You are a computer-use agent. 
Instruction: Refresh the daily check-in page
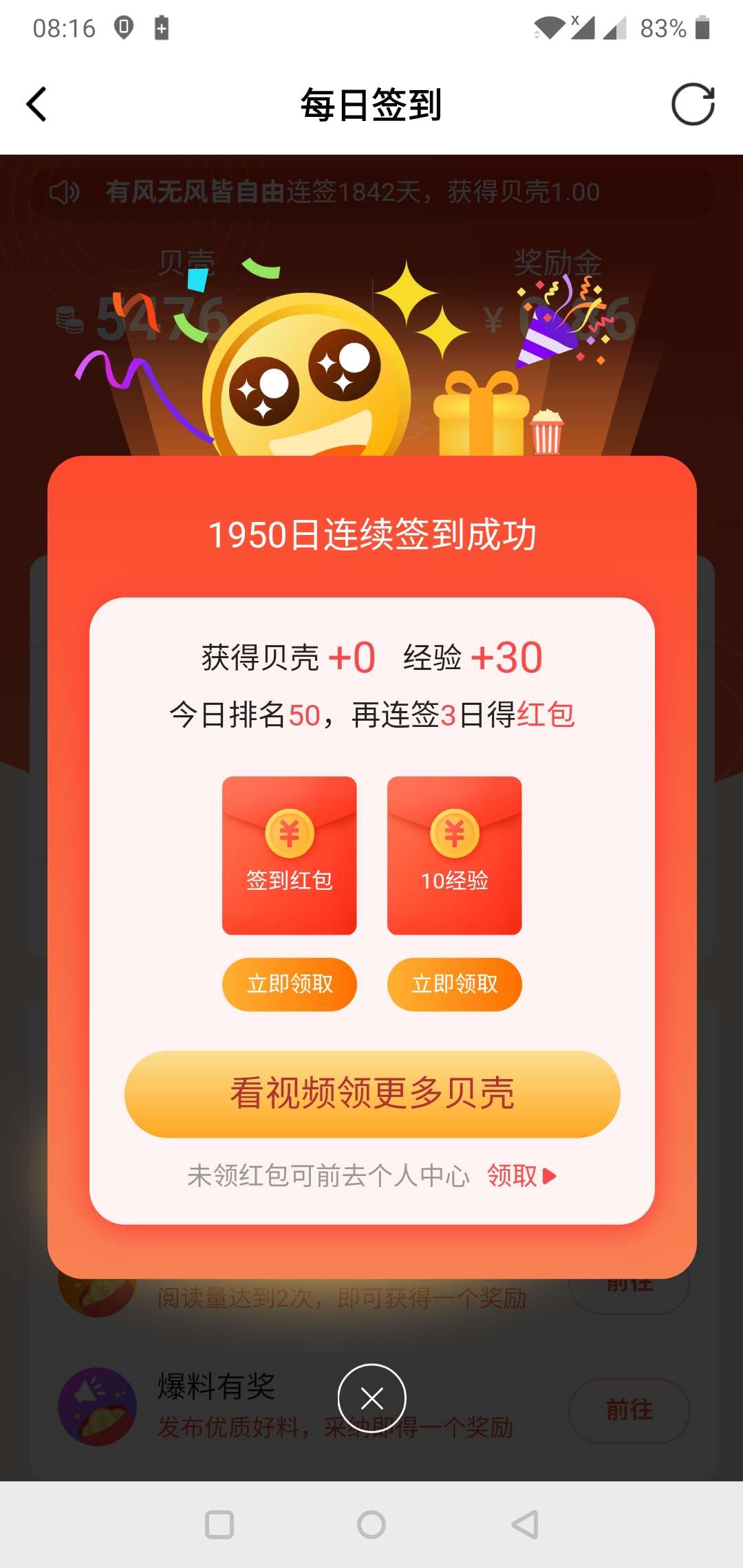tap(693, 105)
